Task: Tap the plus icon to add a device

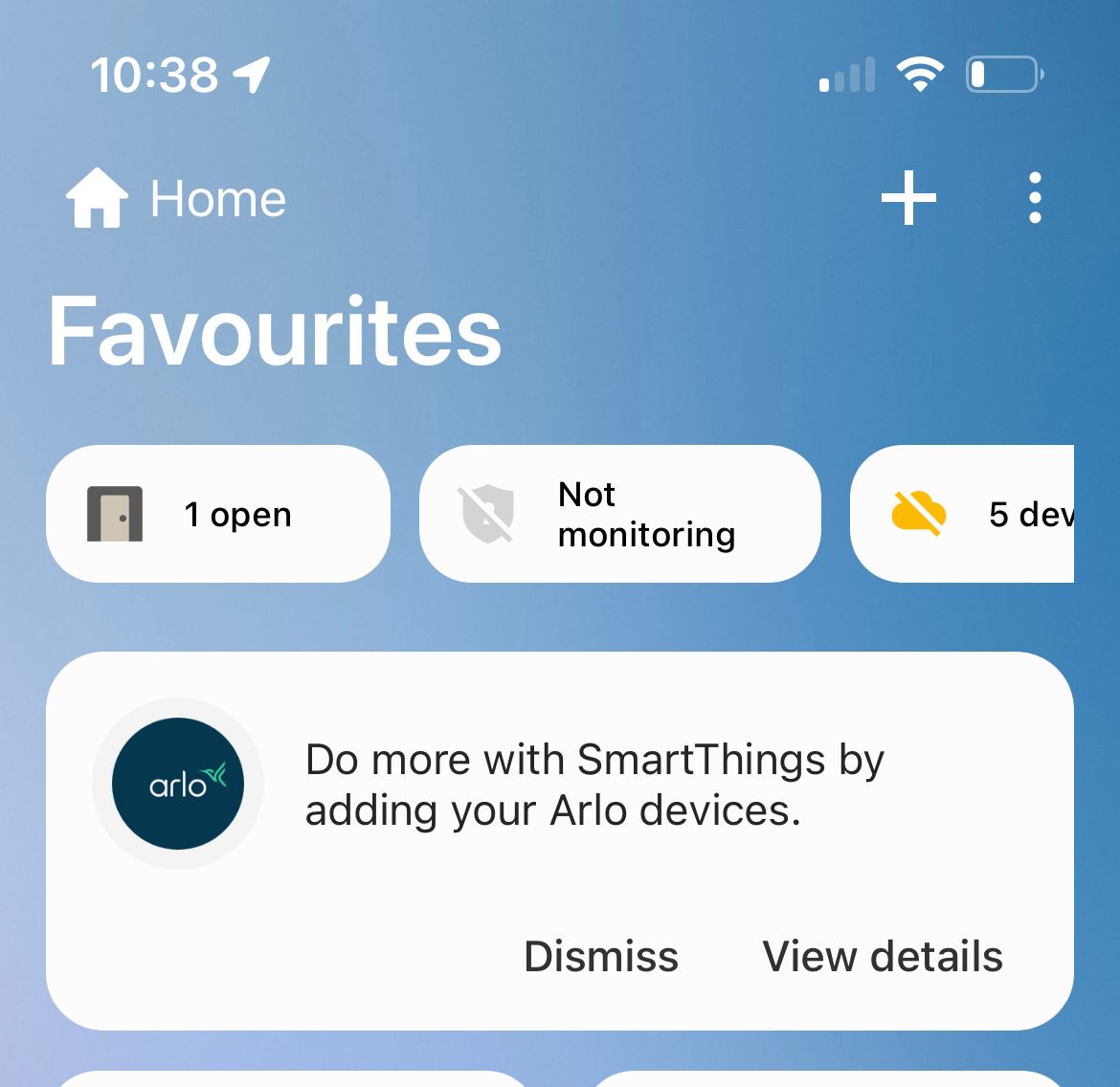Action: pos(907,198)
